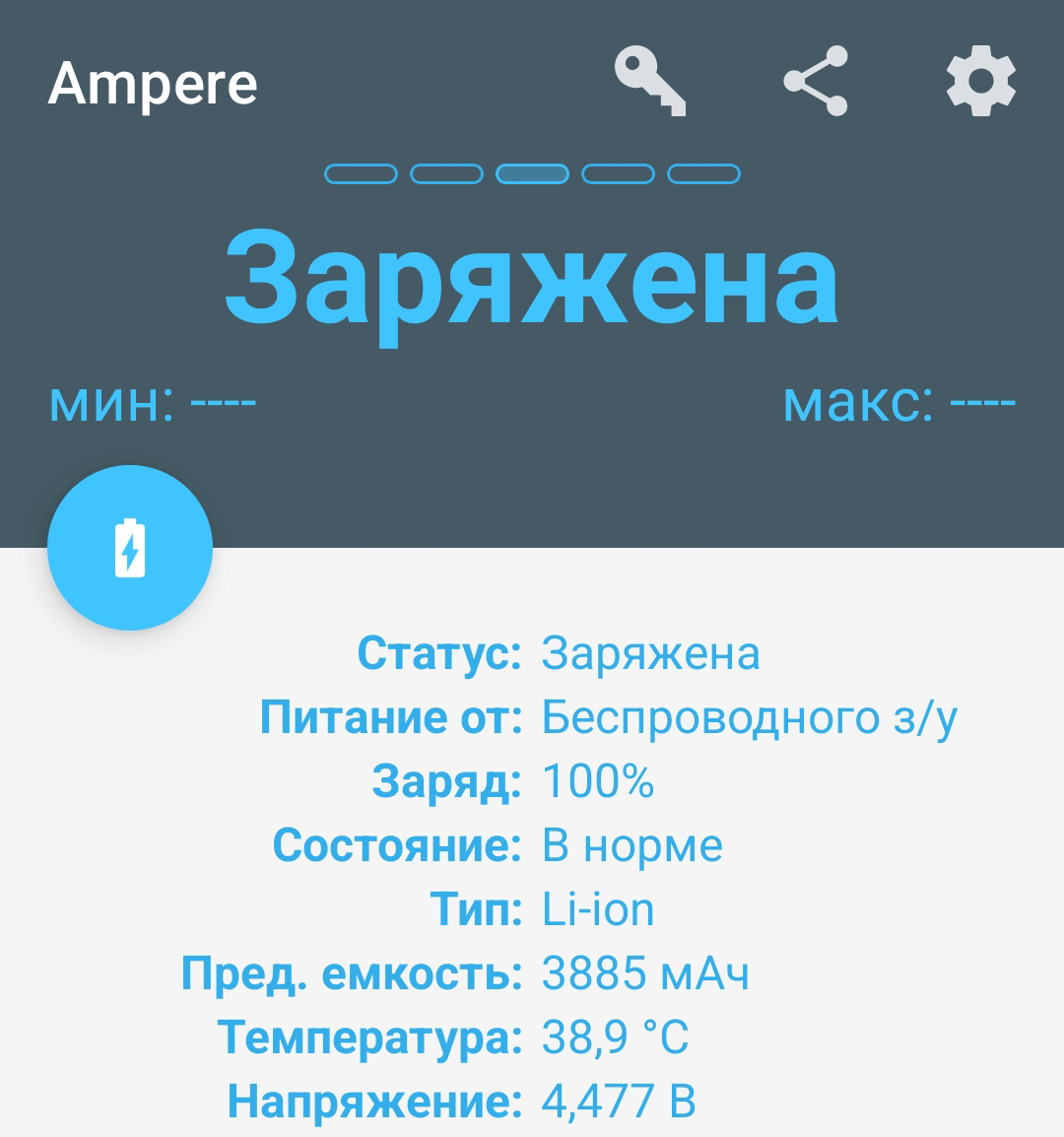Share the battery readings

[x=816, y=82]
